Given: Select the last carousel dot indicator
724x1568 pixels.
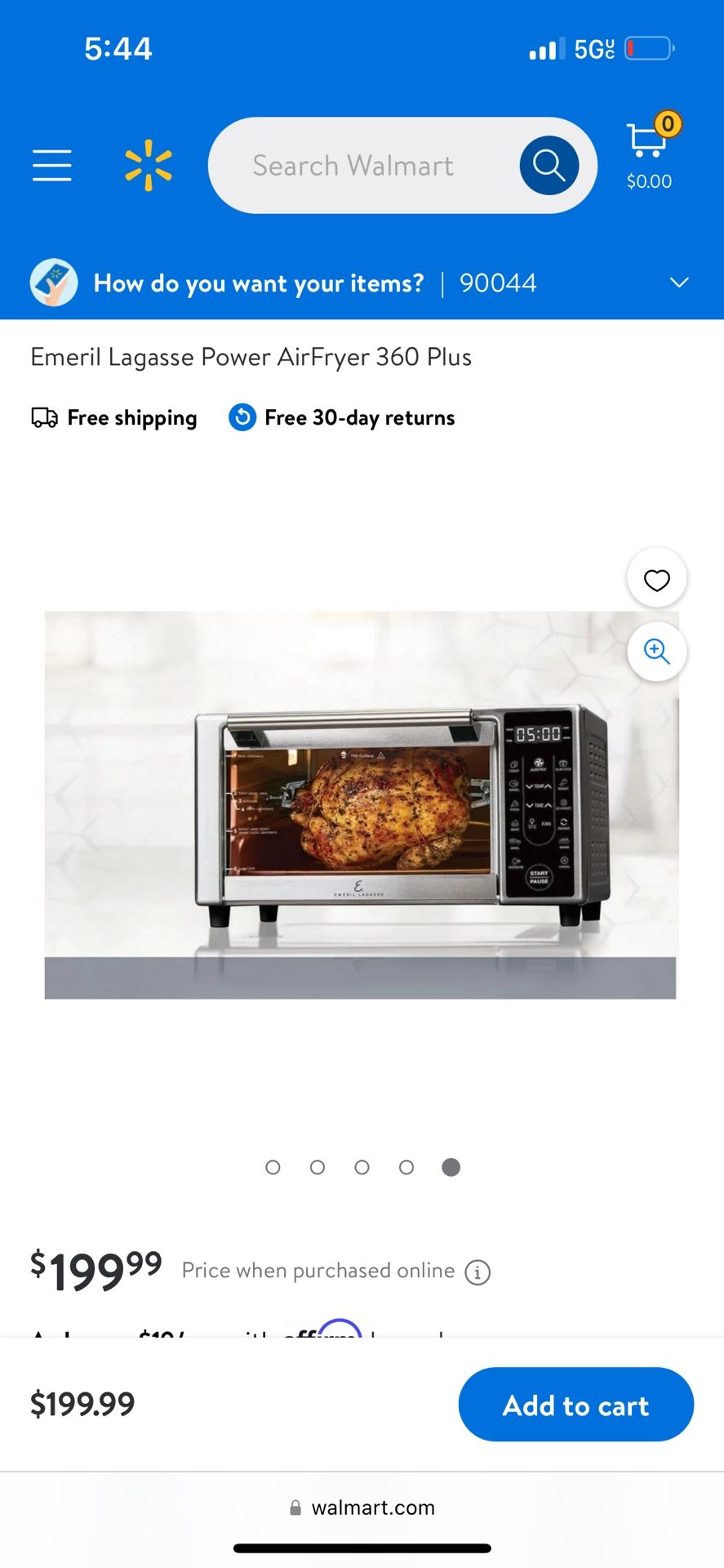Looking at the screenshot, I should point(451,1167).
